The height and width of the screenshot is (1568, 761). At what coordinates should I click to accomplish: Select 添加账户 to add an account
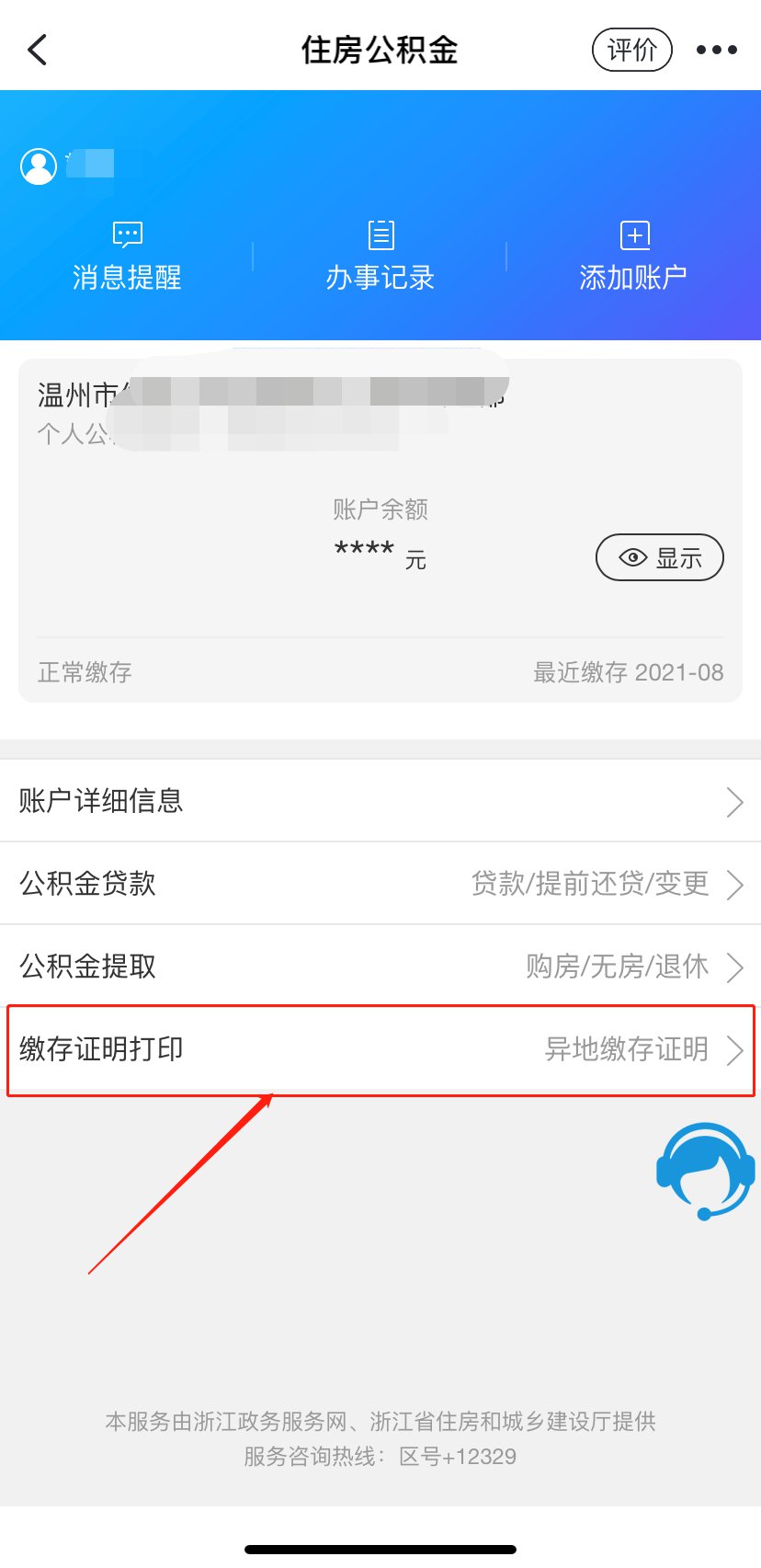click(633, 257)
